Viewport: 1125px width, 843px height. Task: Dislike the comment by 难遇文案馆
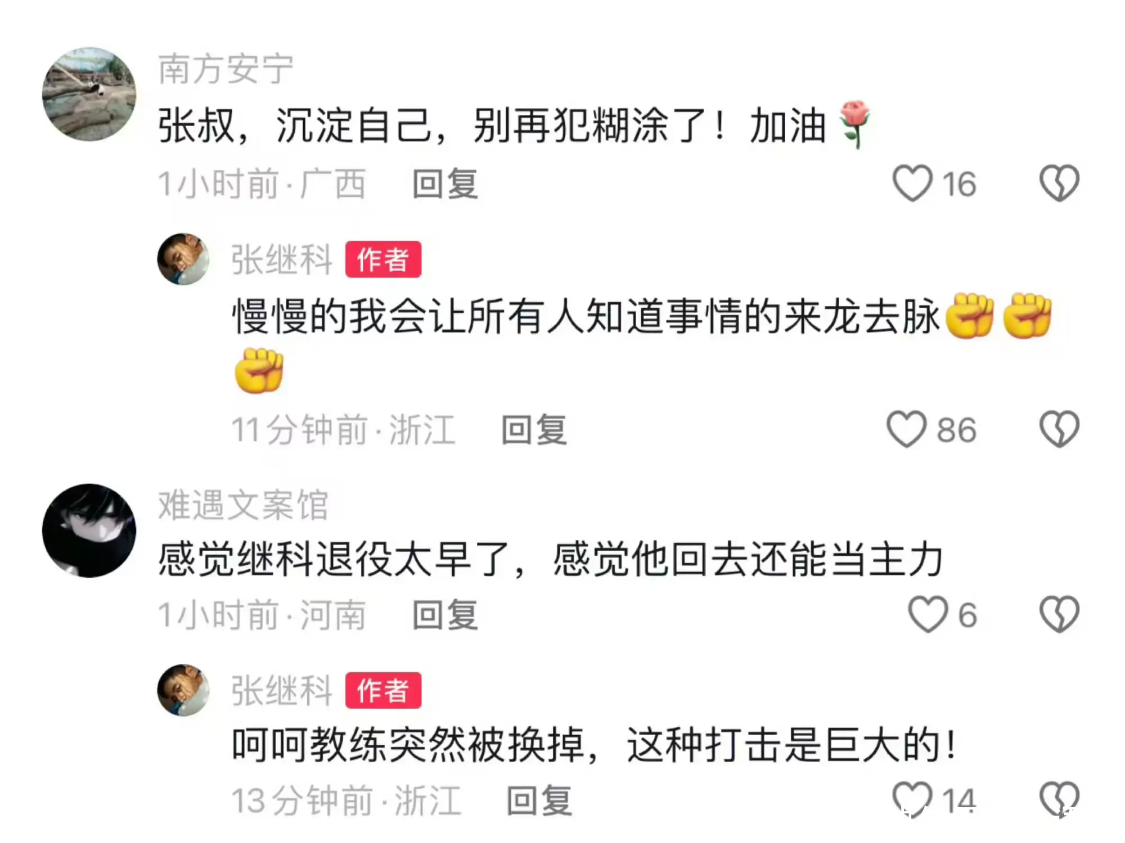tap(1058, 615)
